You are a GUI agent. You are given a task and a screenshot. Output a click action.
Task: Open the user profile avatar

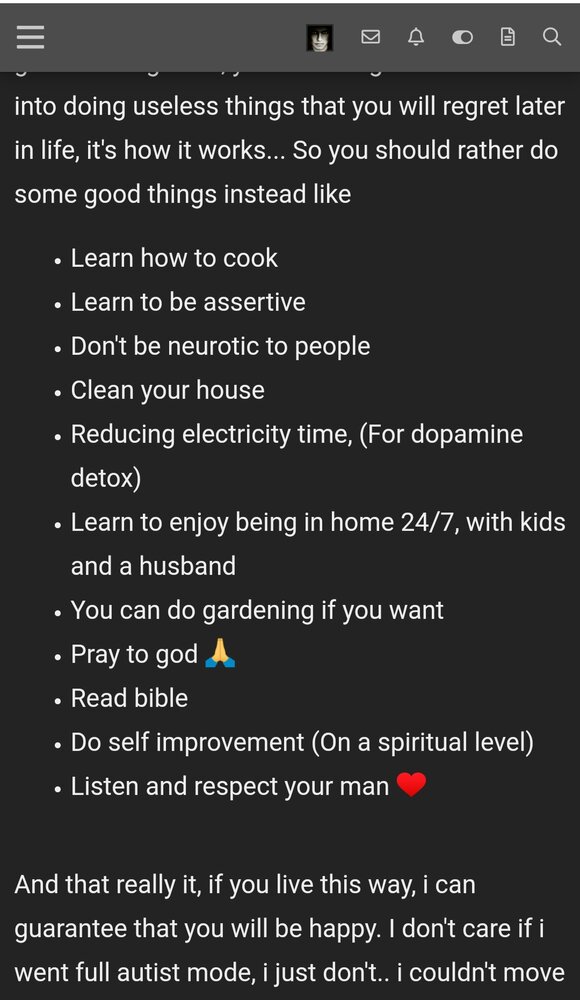(x=319, y=38)
